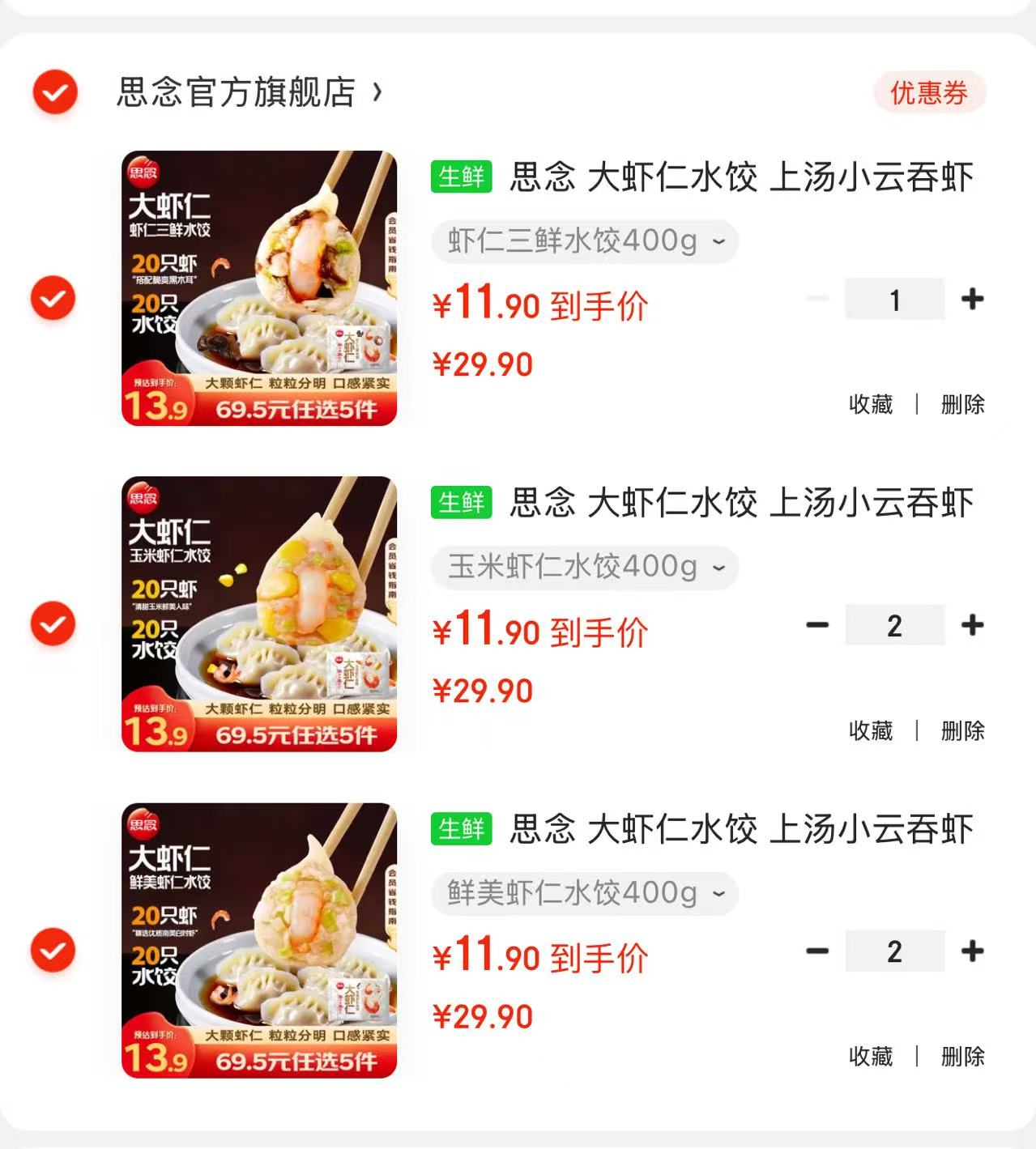Increase quantity of 玉米虾仁水饺 with plus icon
Viewport: 1036px width, 1149px height.
pos(971,624)
